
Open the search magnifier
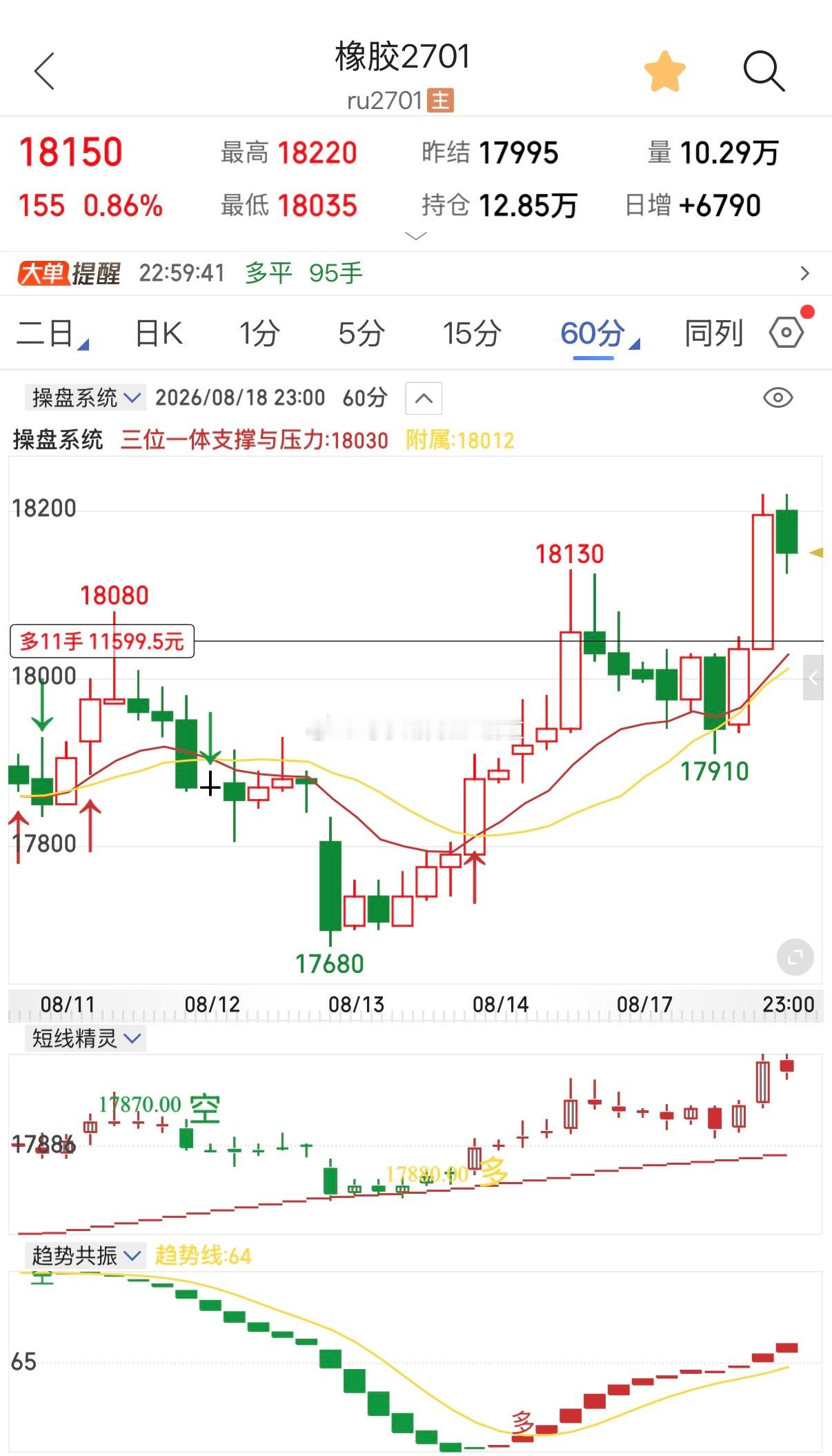pos(764,71)
